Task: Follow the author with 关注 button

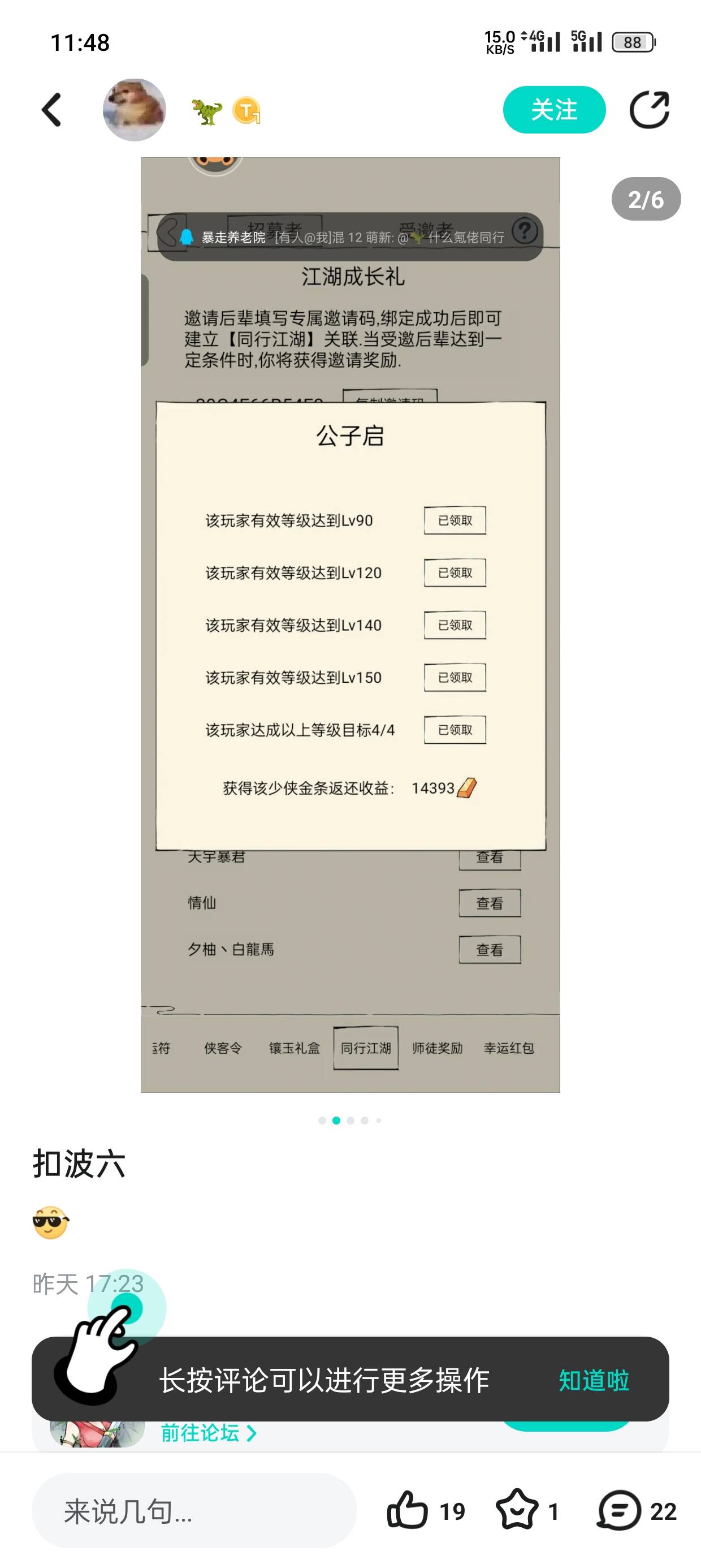Action: click(x=554, y=110)
